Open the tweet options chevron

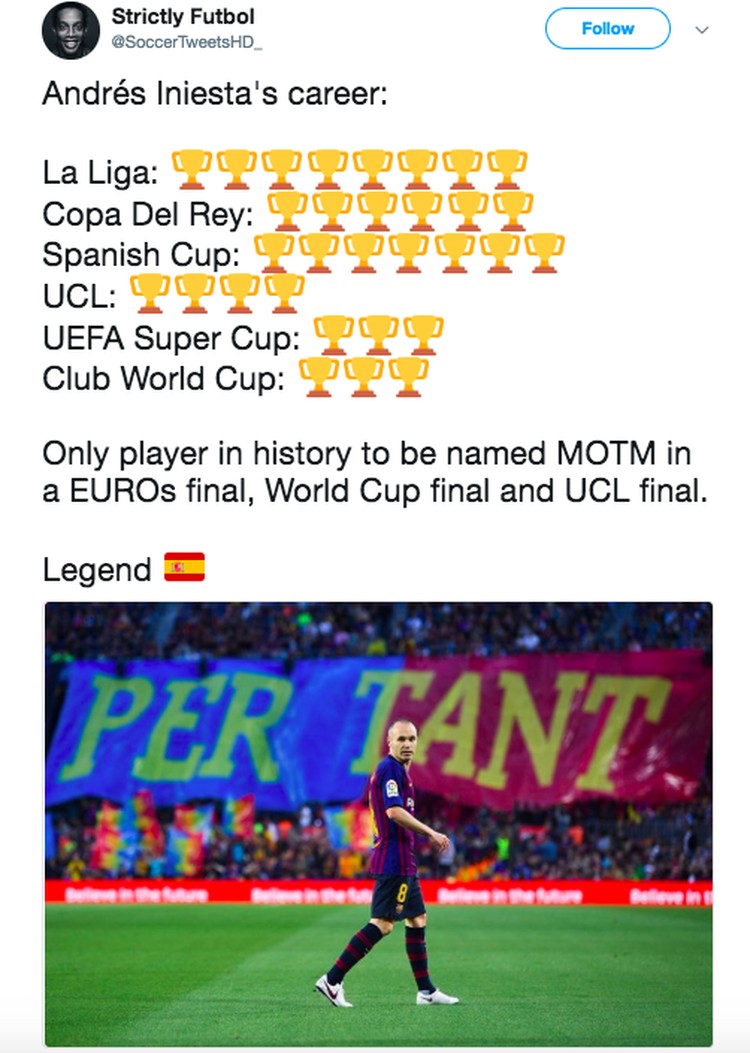pos(702,30)
